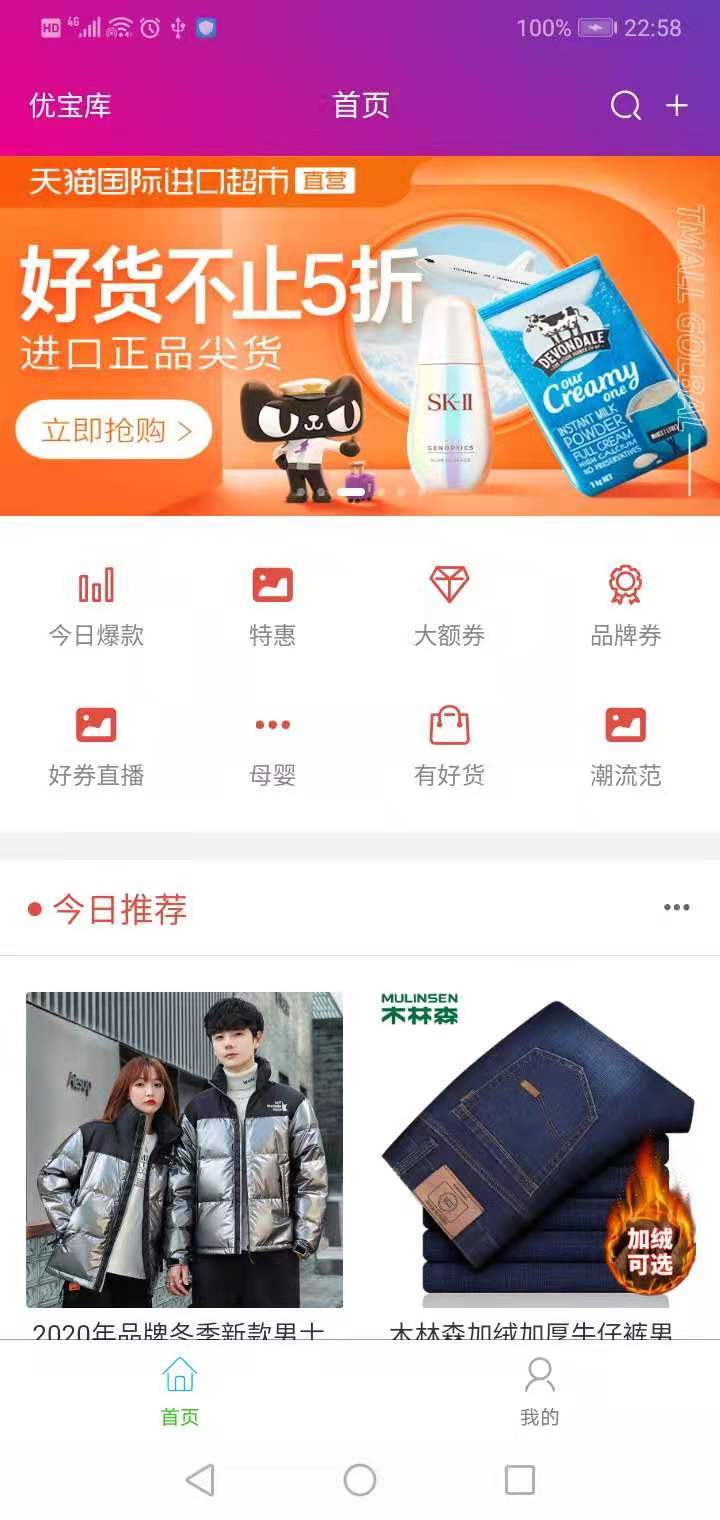
Task: Tap the system back button
Action: coord(201,1480)
